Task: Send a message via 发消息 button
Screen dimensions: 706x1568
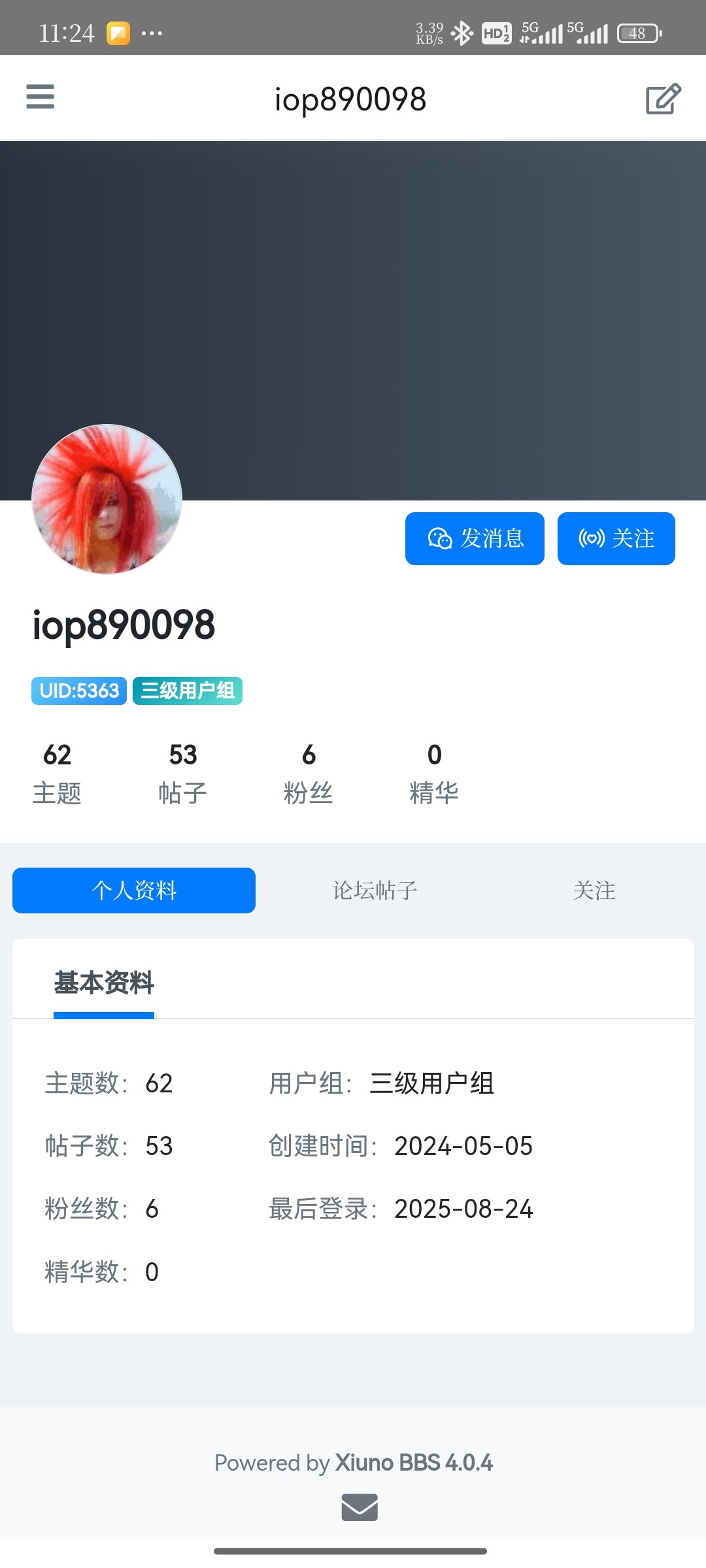Action: coord(475,538)
